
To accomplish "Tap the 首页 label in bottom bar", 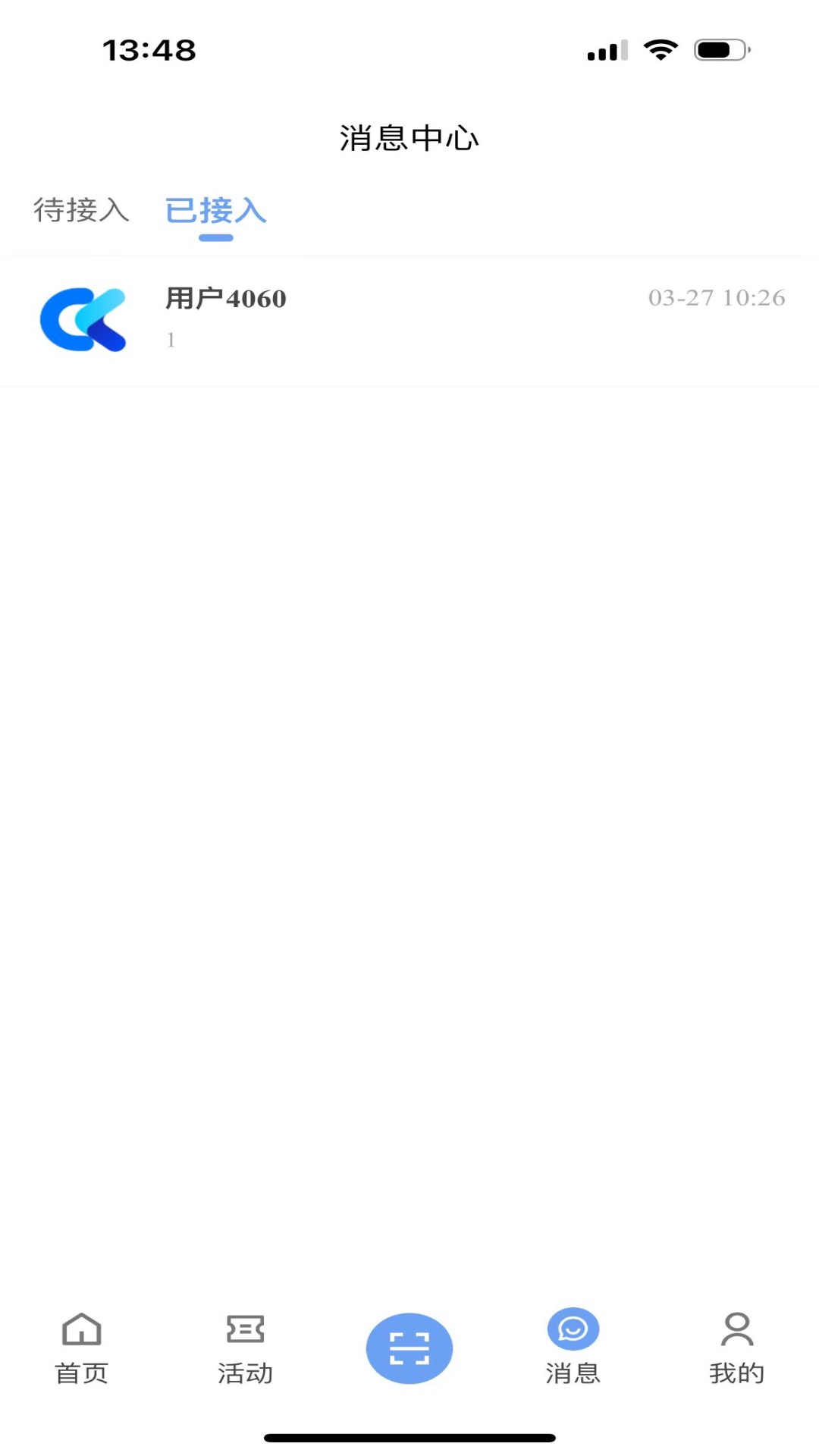I will point(81,1371).
